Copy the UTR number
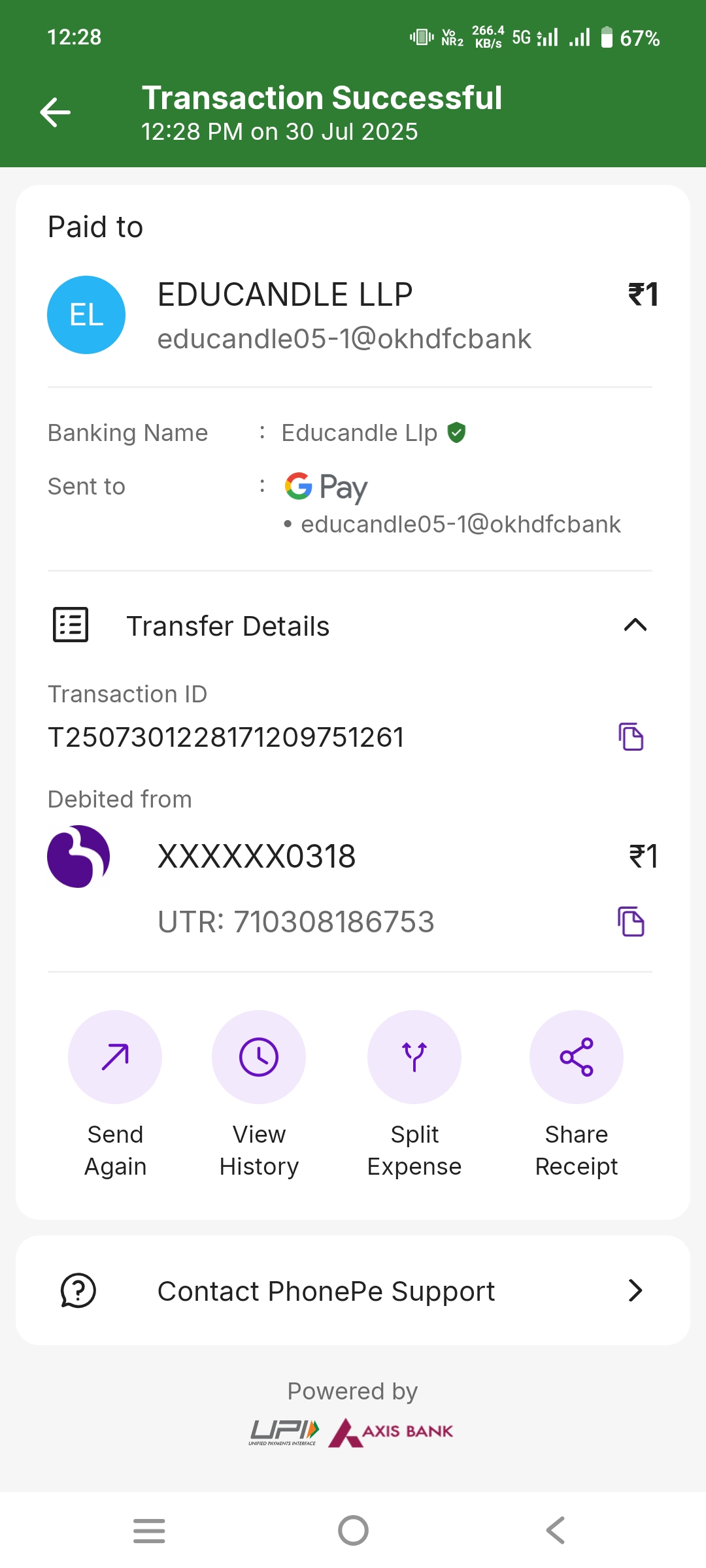The height and width of the screenshot is (1568, 706). pyautogui.click(x=631, y=922)
